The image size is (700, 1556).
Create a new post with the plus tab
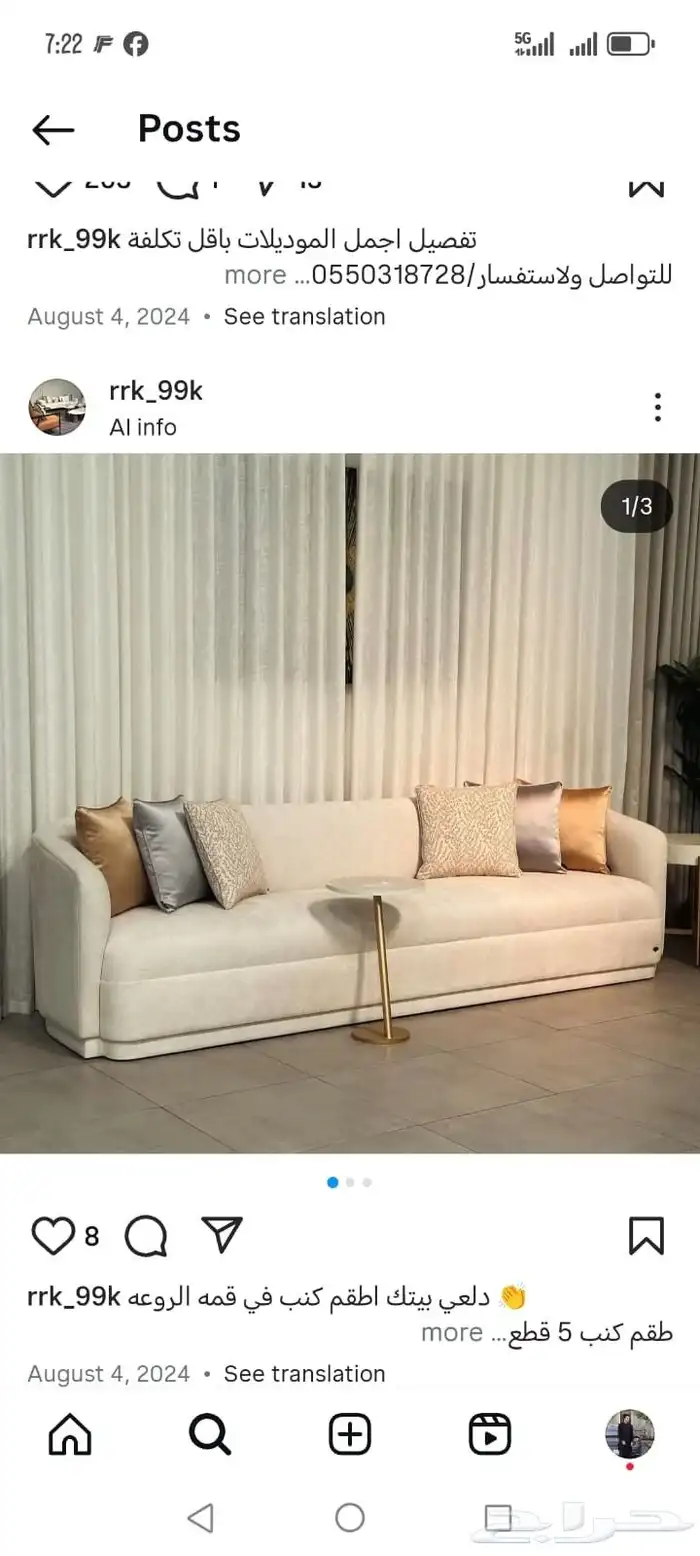tap(350, 1435)
